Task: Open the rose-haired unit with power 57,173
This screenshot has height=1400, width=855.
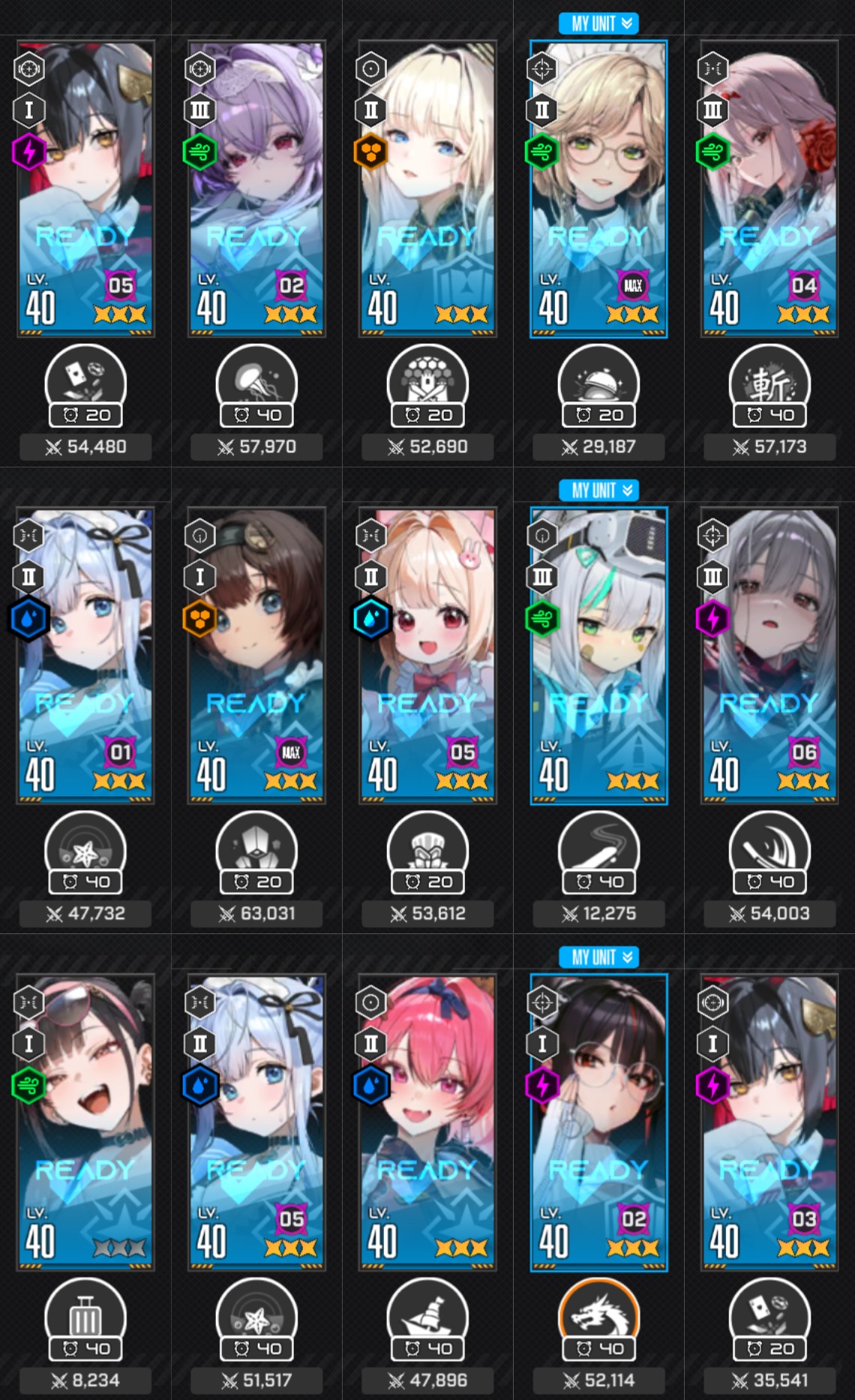Action: pos(769,188)
